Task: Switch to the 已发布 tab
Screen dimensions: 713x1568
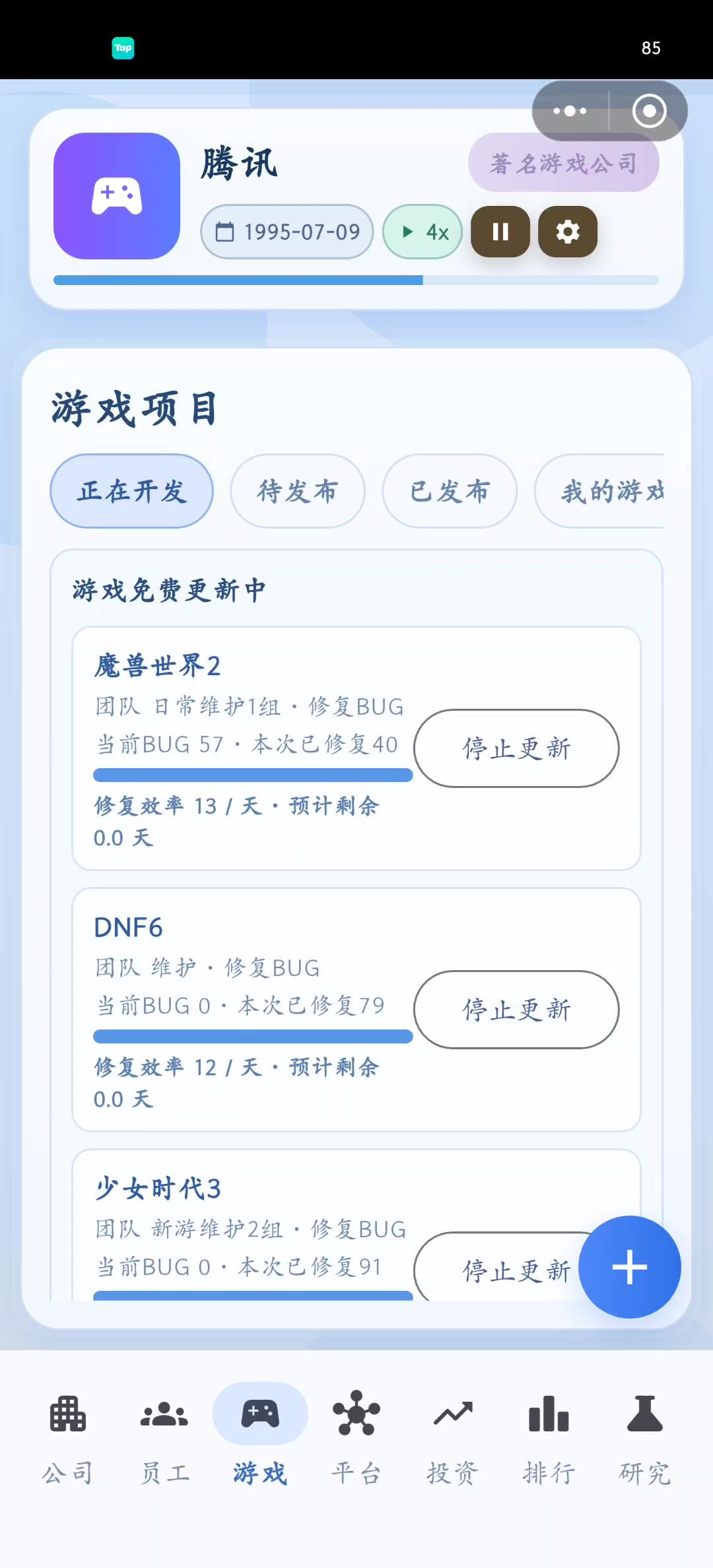Action: pos(450,491)
